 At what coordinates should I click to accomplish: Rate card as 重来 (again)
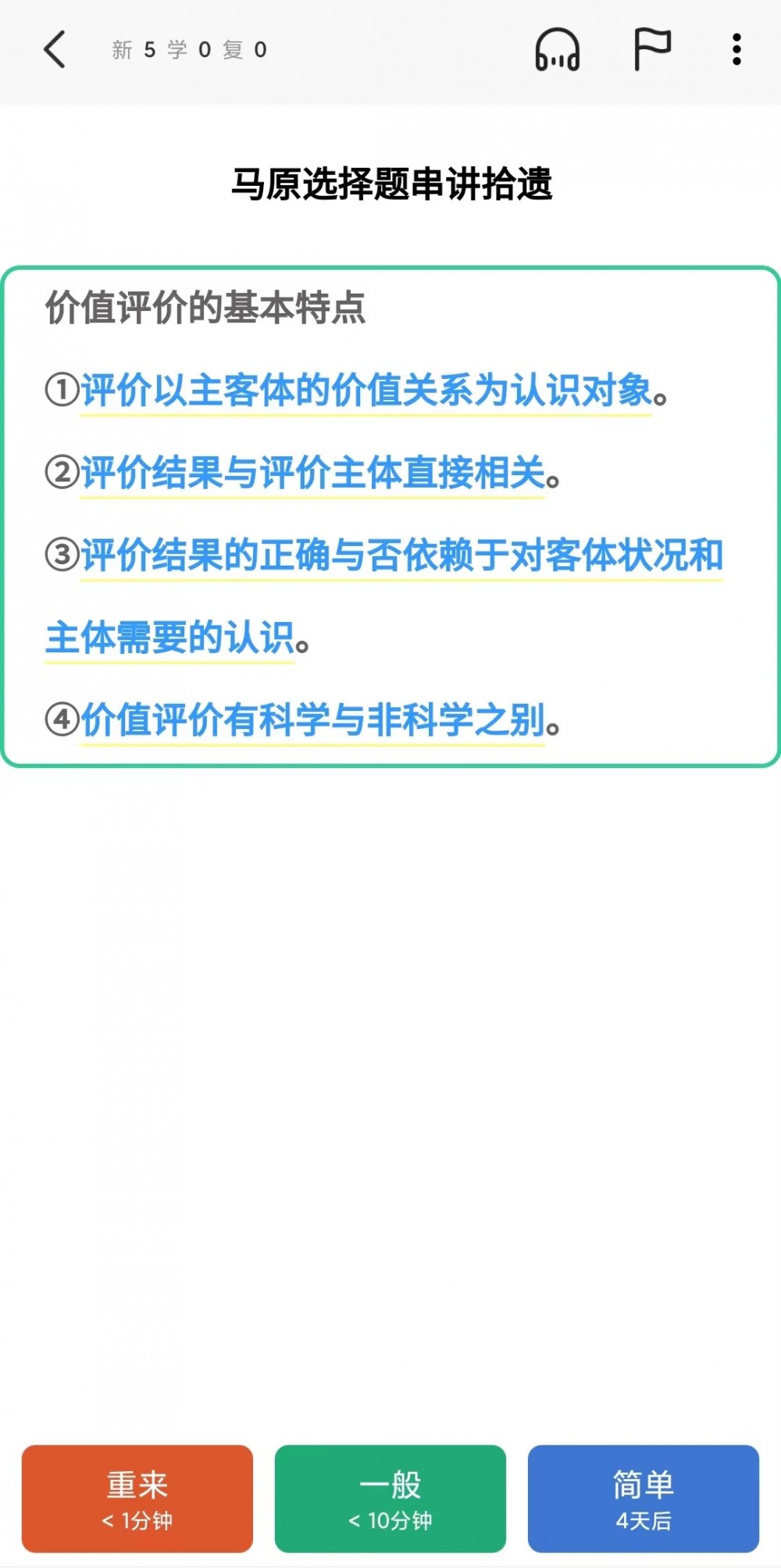tap(137, 1498)
